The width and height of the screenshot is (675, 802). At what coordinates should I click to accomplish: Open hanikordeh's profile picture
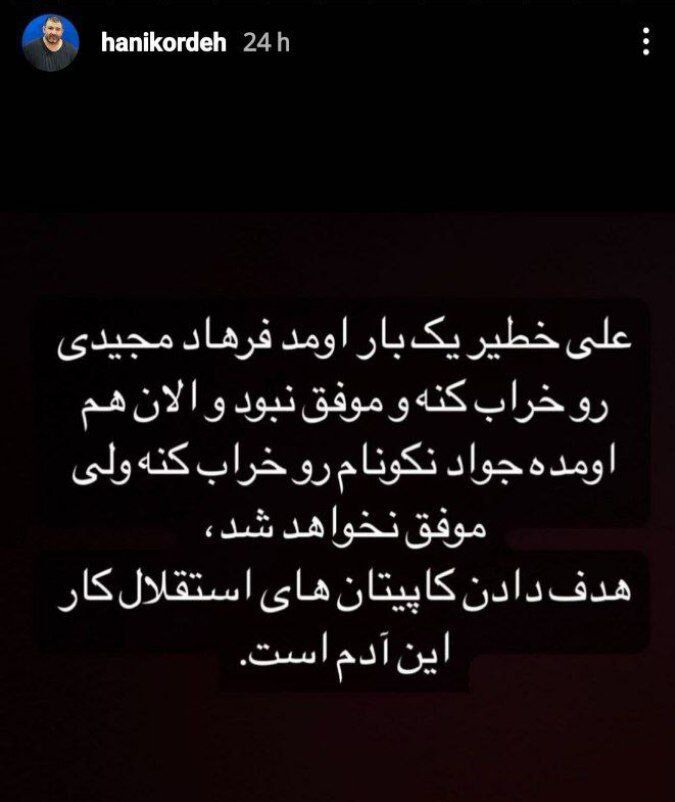point(49,45)
